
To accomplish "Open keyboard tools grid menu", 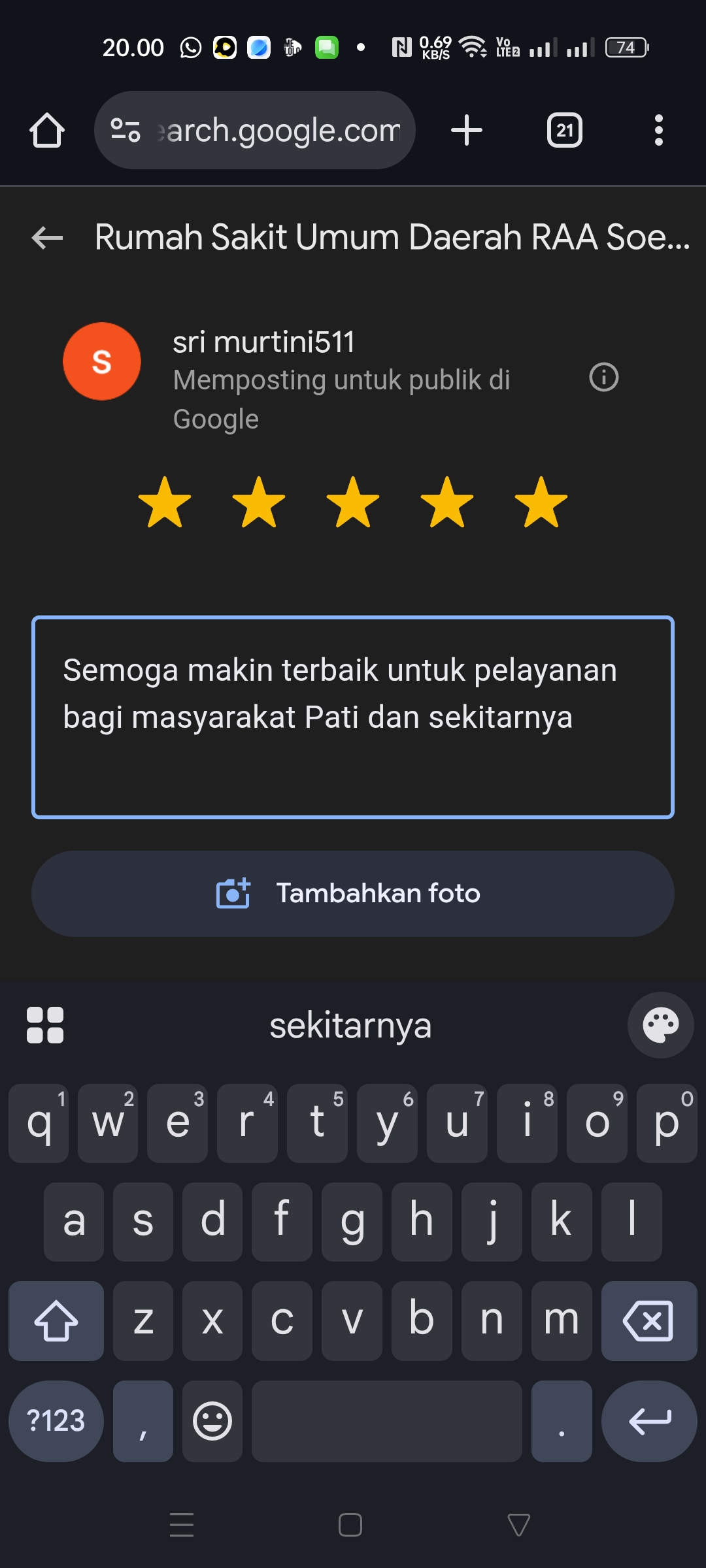I will [45, 1025].
